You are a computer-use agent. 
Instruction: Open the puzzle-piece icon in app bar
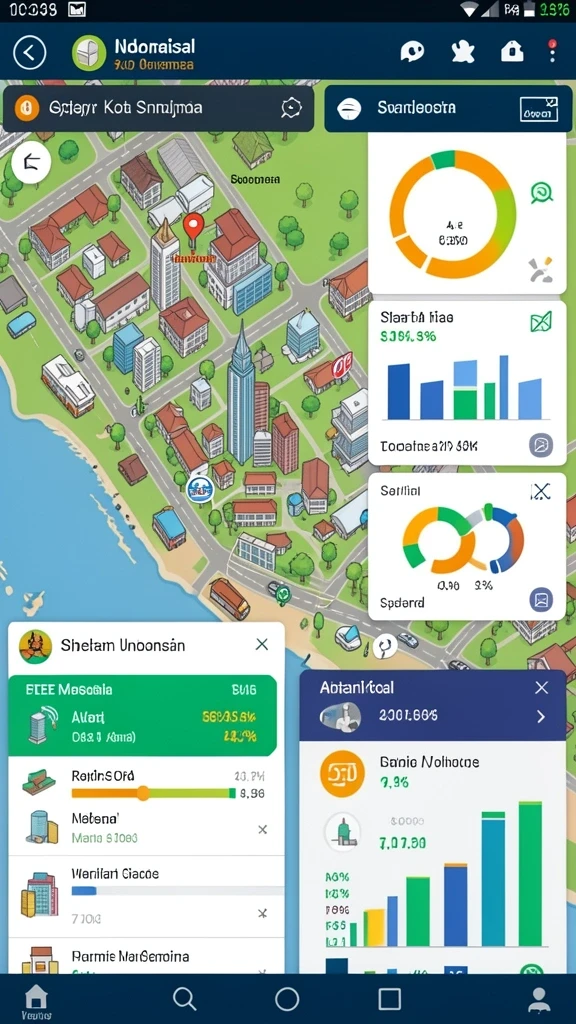coord(462,52)
